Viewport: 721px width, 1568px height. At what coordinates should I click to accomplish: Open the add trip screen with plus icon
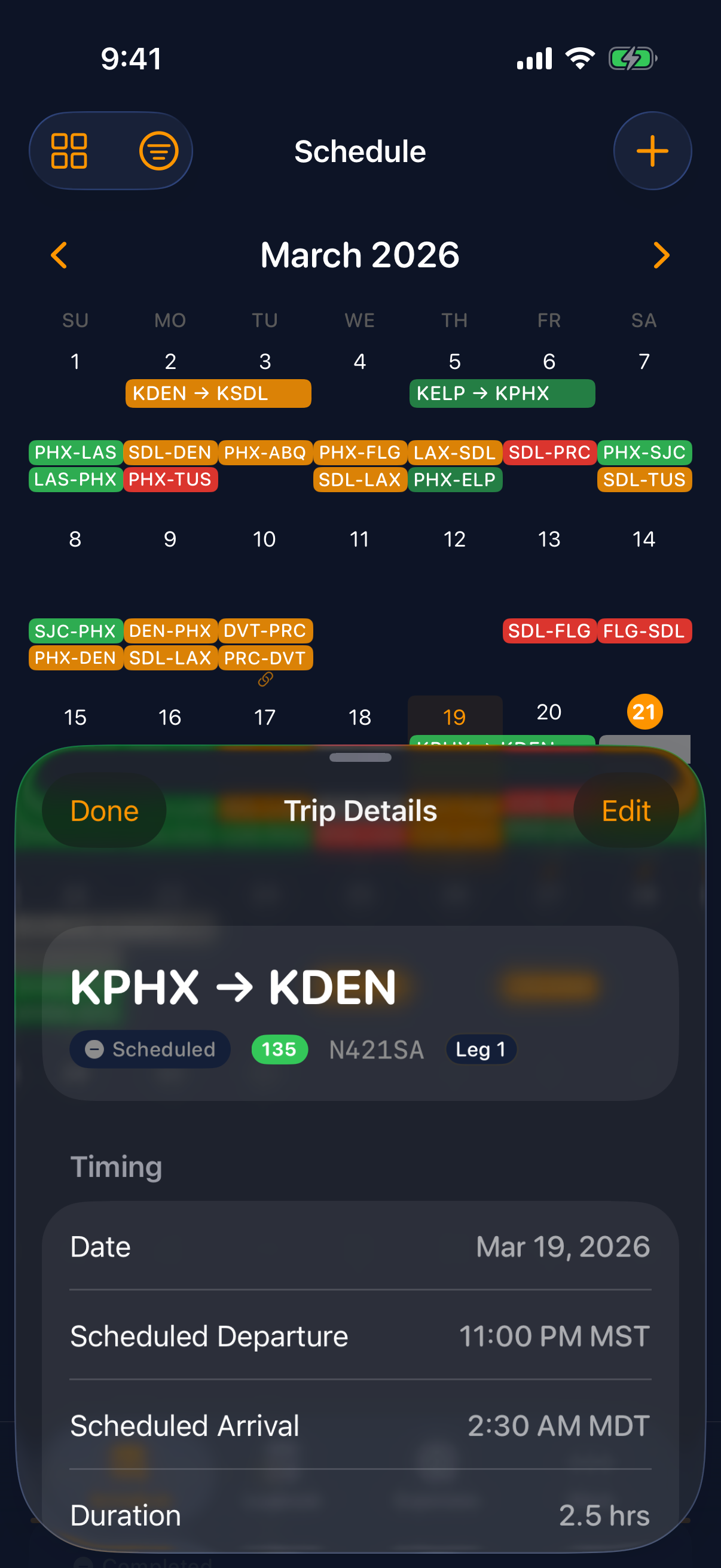(652, 150)
